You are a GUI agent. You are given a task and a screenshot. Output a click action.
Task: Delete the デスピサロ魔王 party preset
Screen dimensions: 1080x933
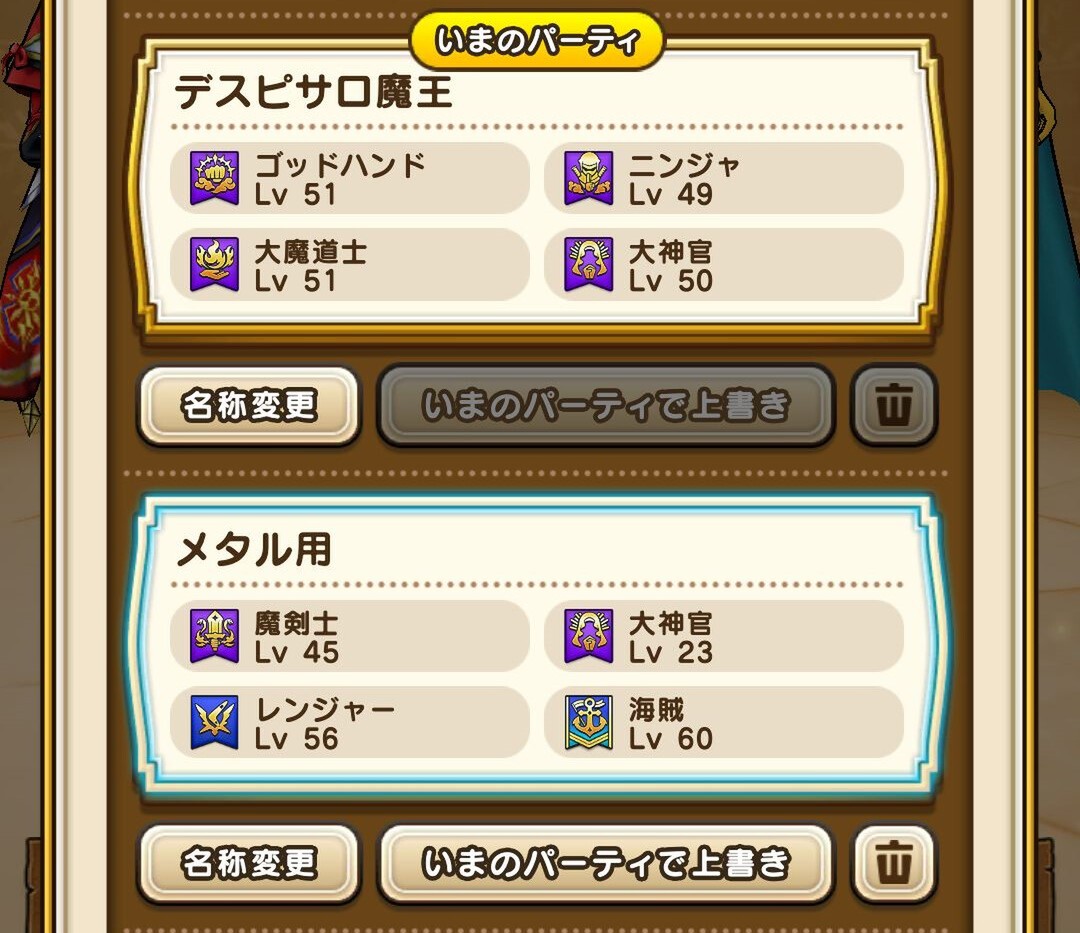coord(893,406)
